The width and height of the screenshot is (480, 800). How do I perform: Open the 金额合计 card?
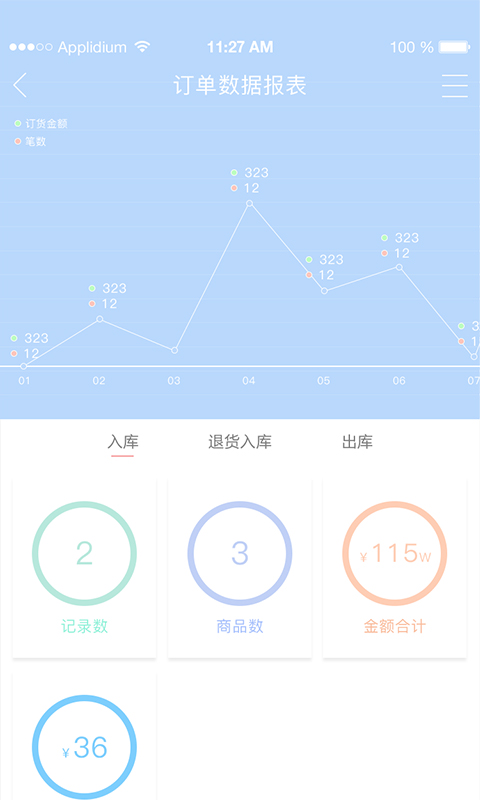click(x=395, y=568)
